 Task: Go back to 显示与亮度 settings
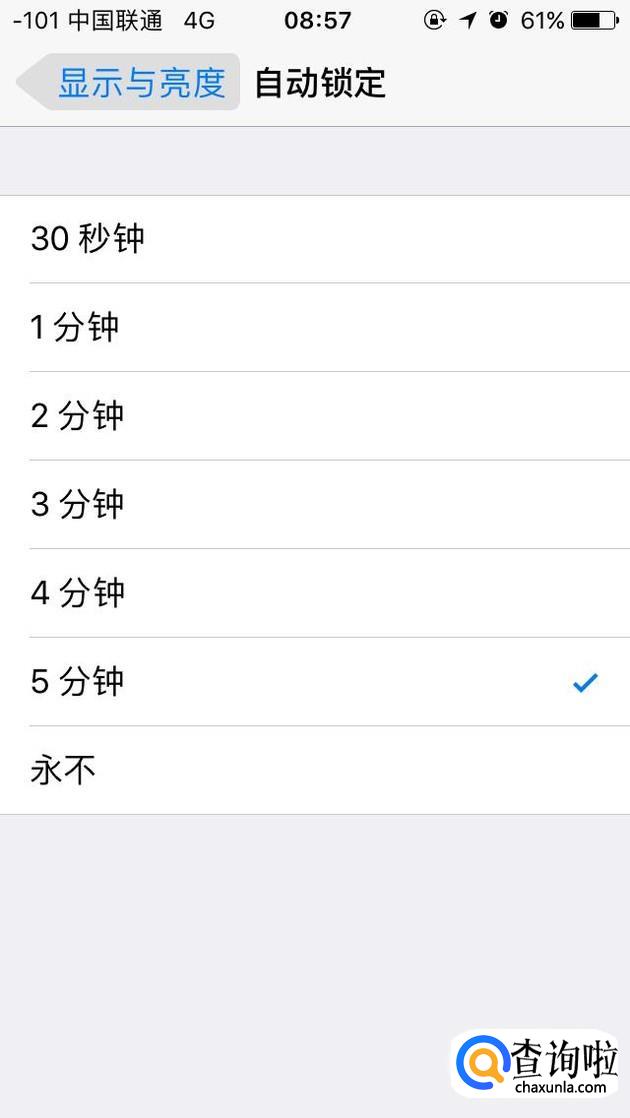coord(130,82)
